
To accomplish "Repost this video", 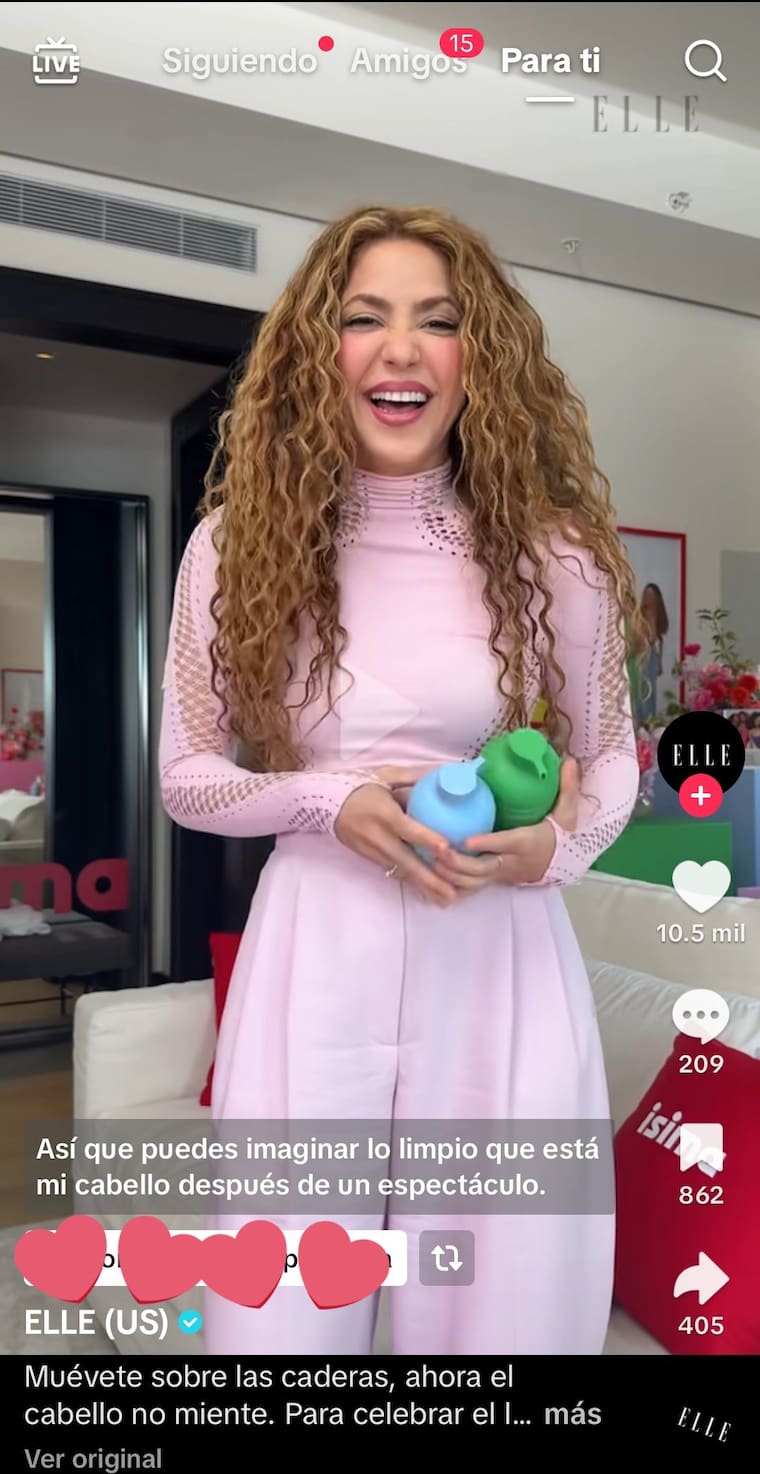I will click(x=446, y=1258).
